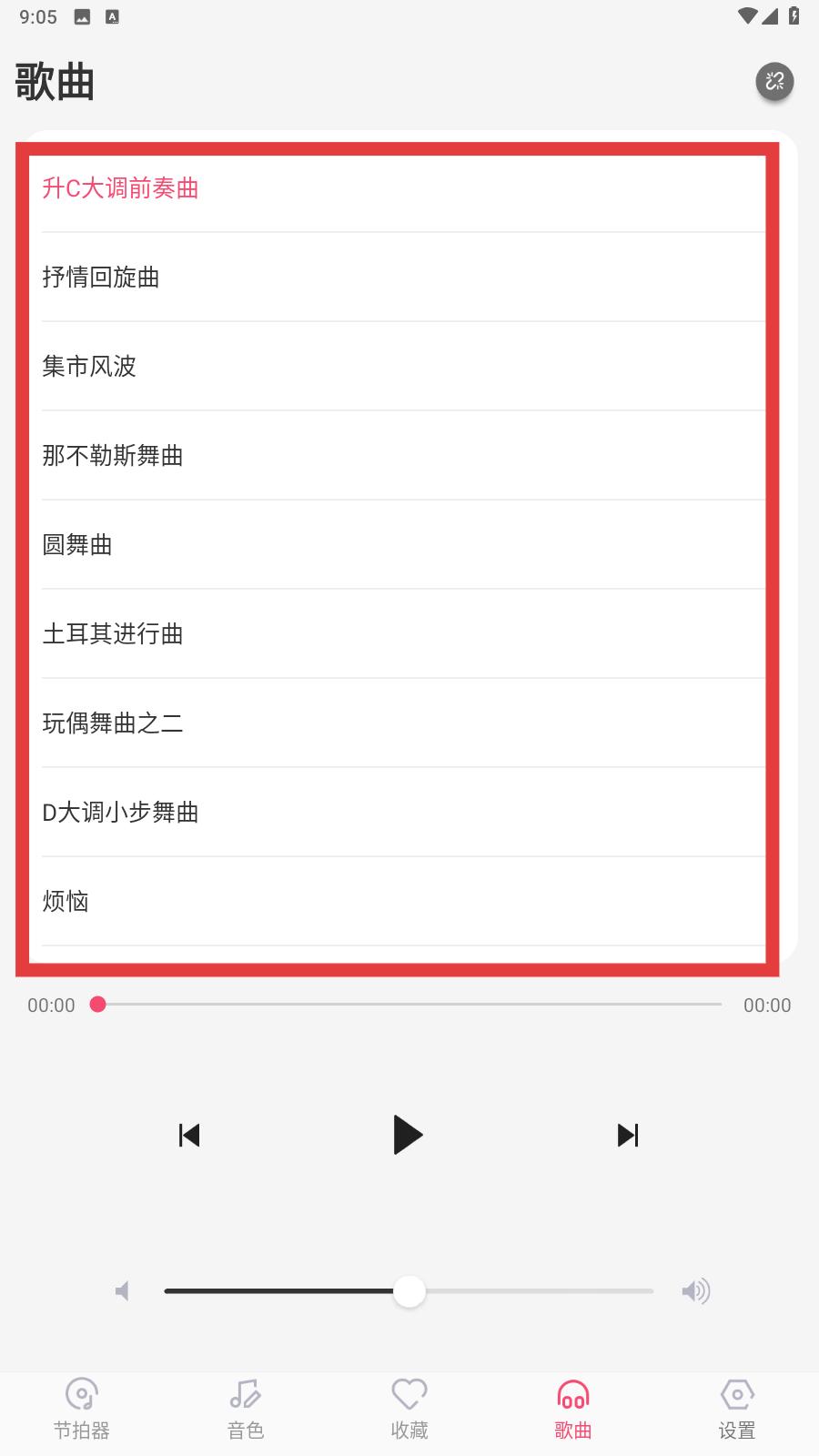Screen dimensions: 819x1456
Task: Open the song 集市风波
Action: pos(89,367)
